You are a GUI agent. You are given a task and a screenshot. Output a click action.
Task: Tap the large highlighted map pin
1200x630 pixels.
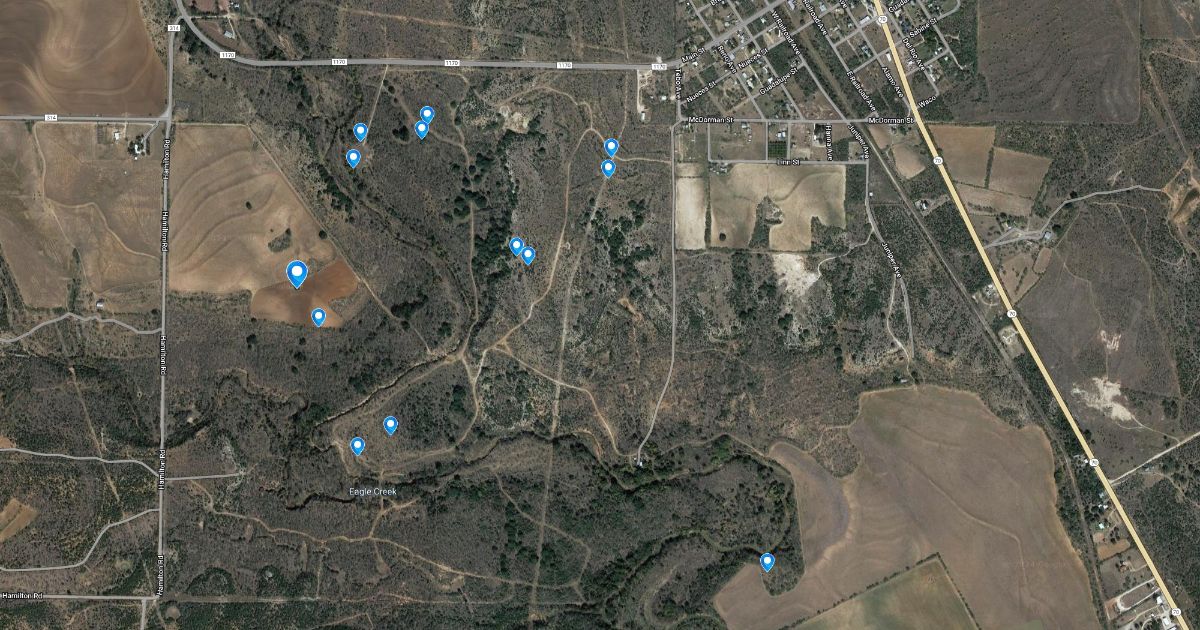point(297,272)
